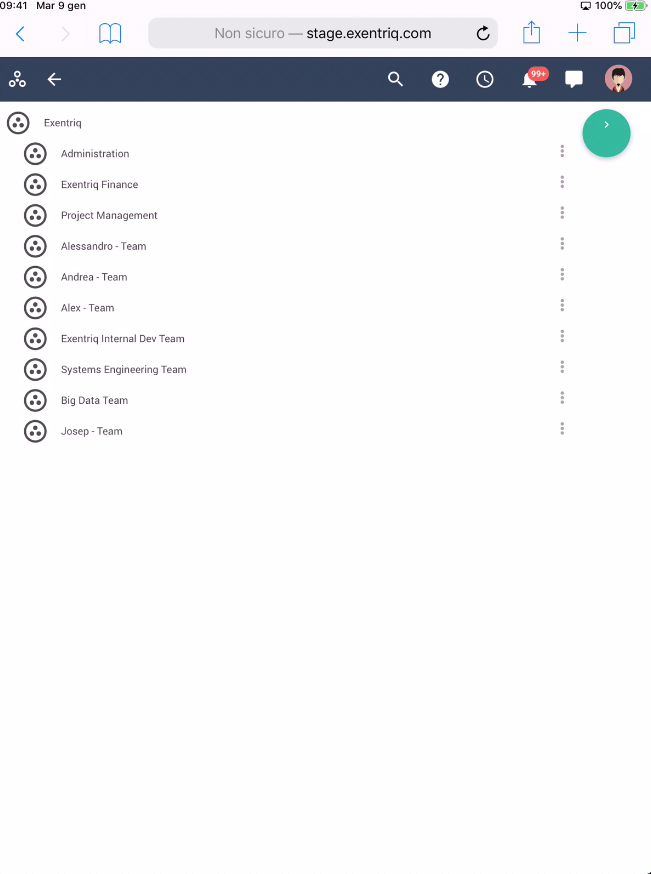Select Andrea - Team in the list
This screenshot has height=874, width=651.
94,277
